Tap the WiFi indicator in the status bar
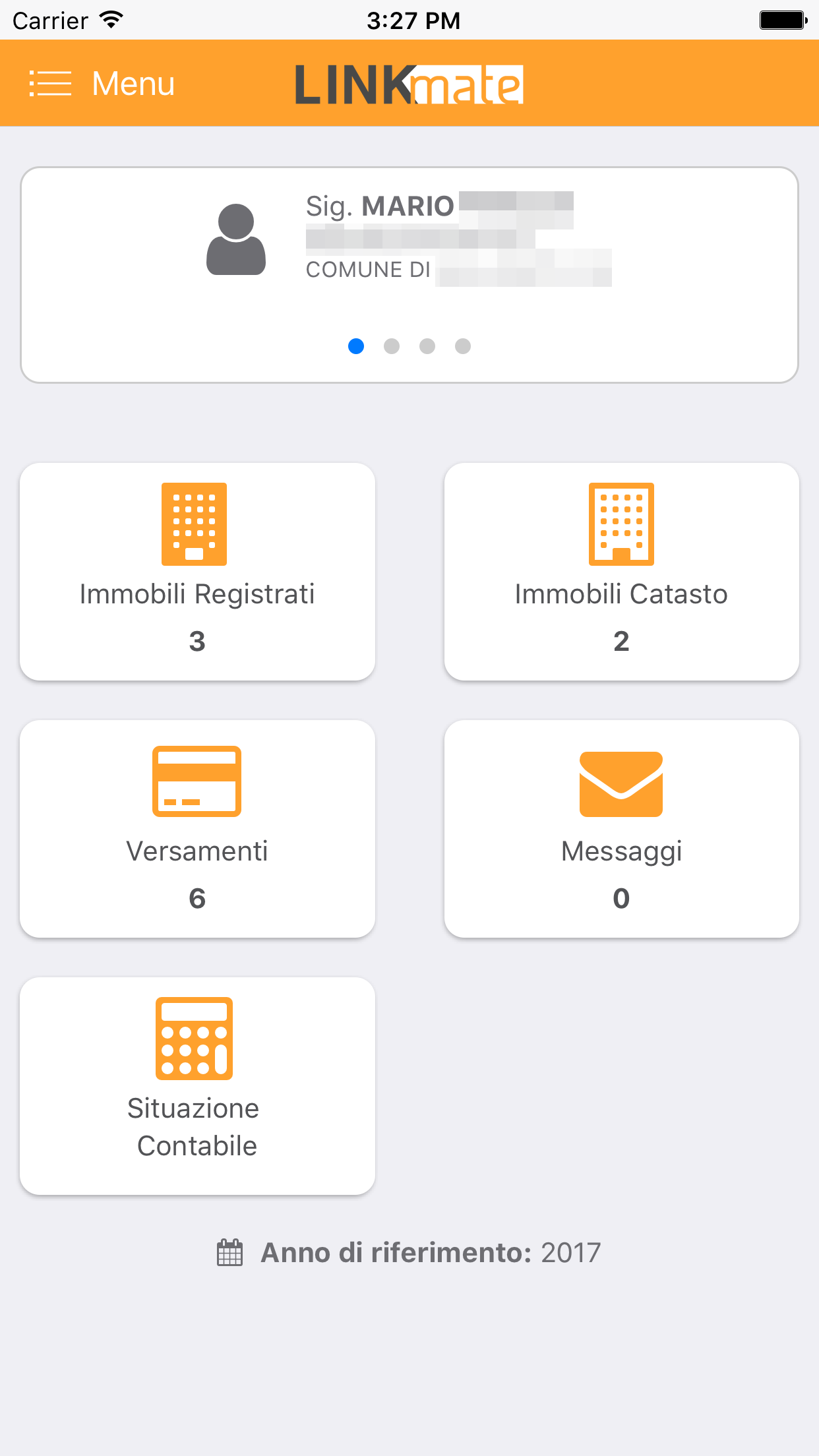Image resolution: width=819 pixels, height=1456 pixels. coord(110,18)
